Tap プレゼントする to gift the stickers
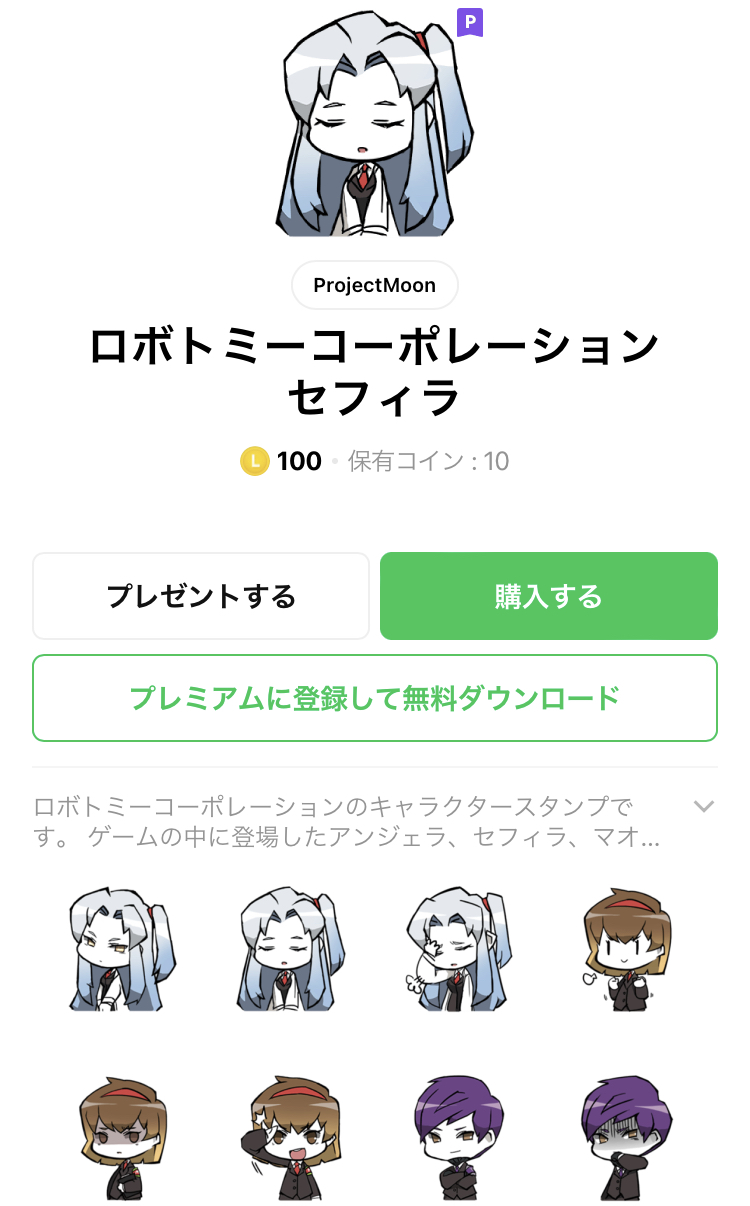This screenshot has height=1206, width=750. point(201,596)
